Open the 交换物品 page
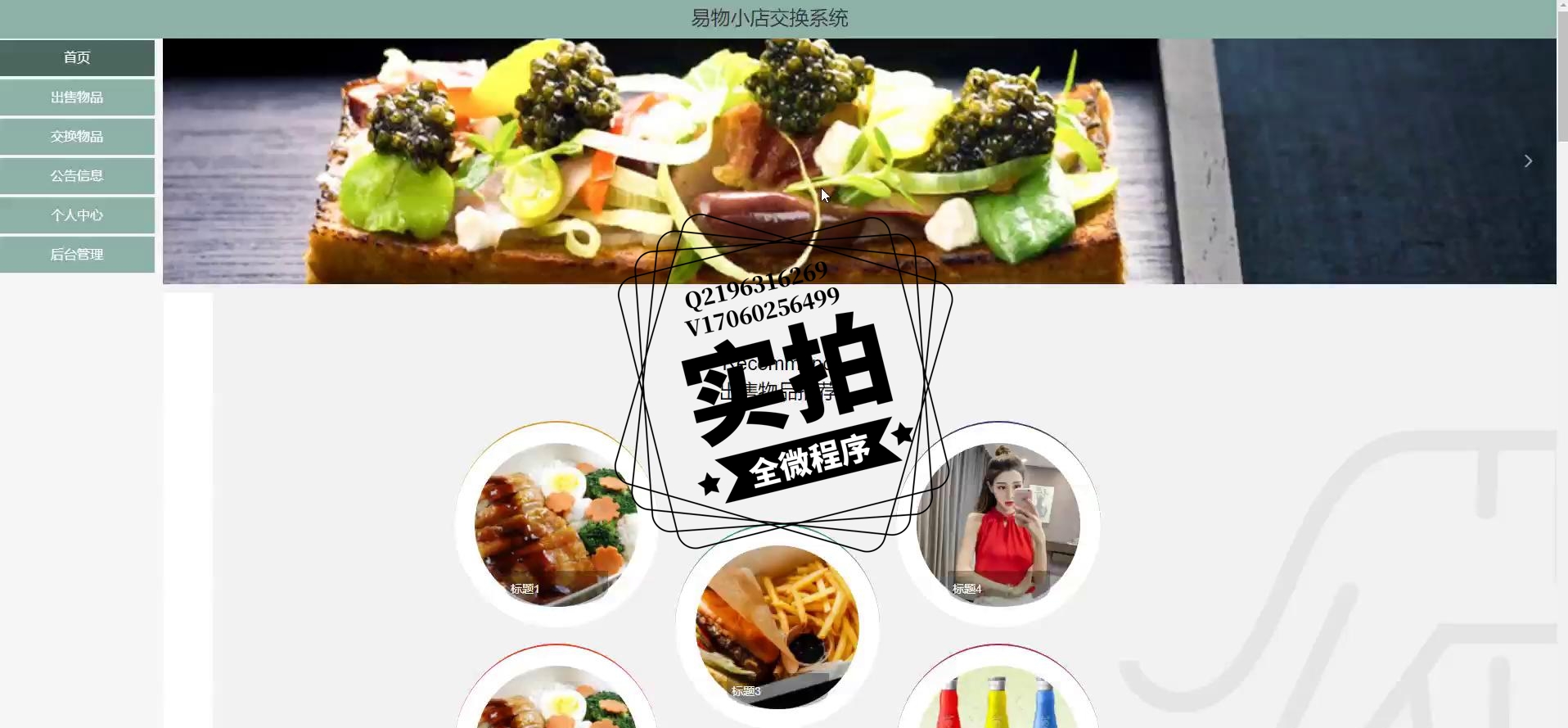 pos(77,137)
